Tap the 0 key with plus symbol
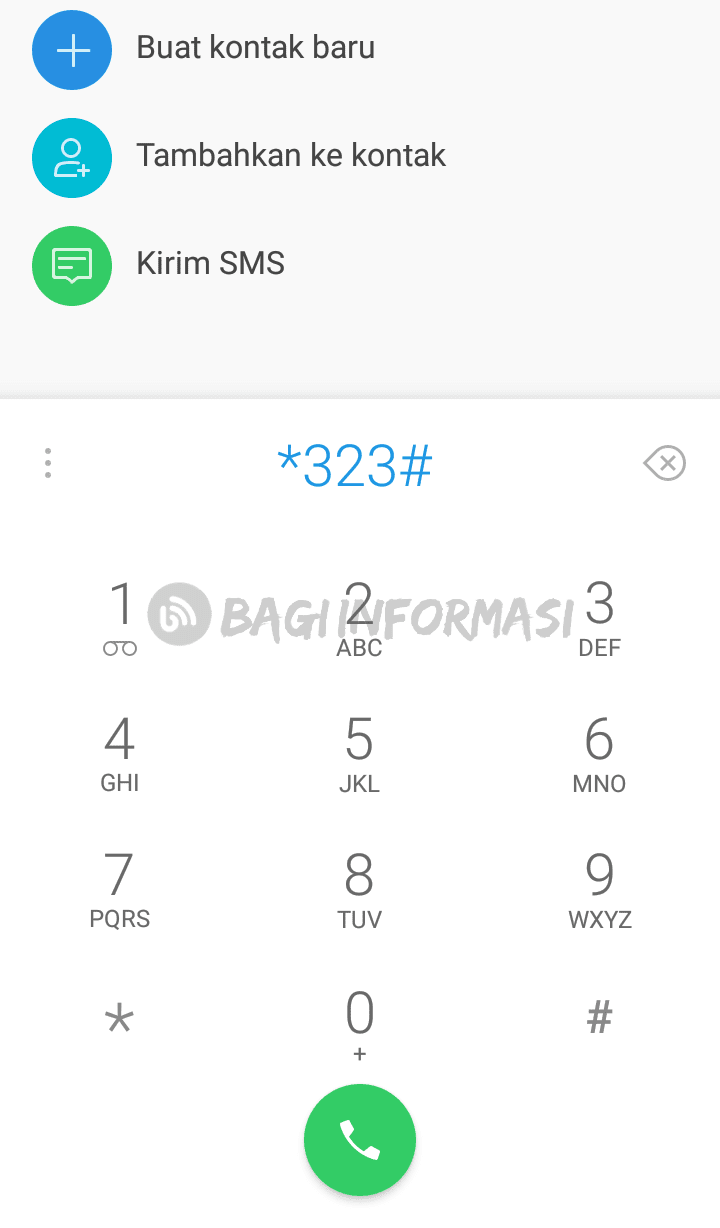The height and width of the screenshot is (1228, 720). 359,1020
